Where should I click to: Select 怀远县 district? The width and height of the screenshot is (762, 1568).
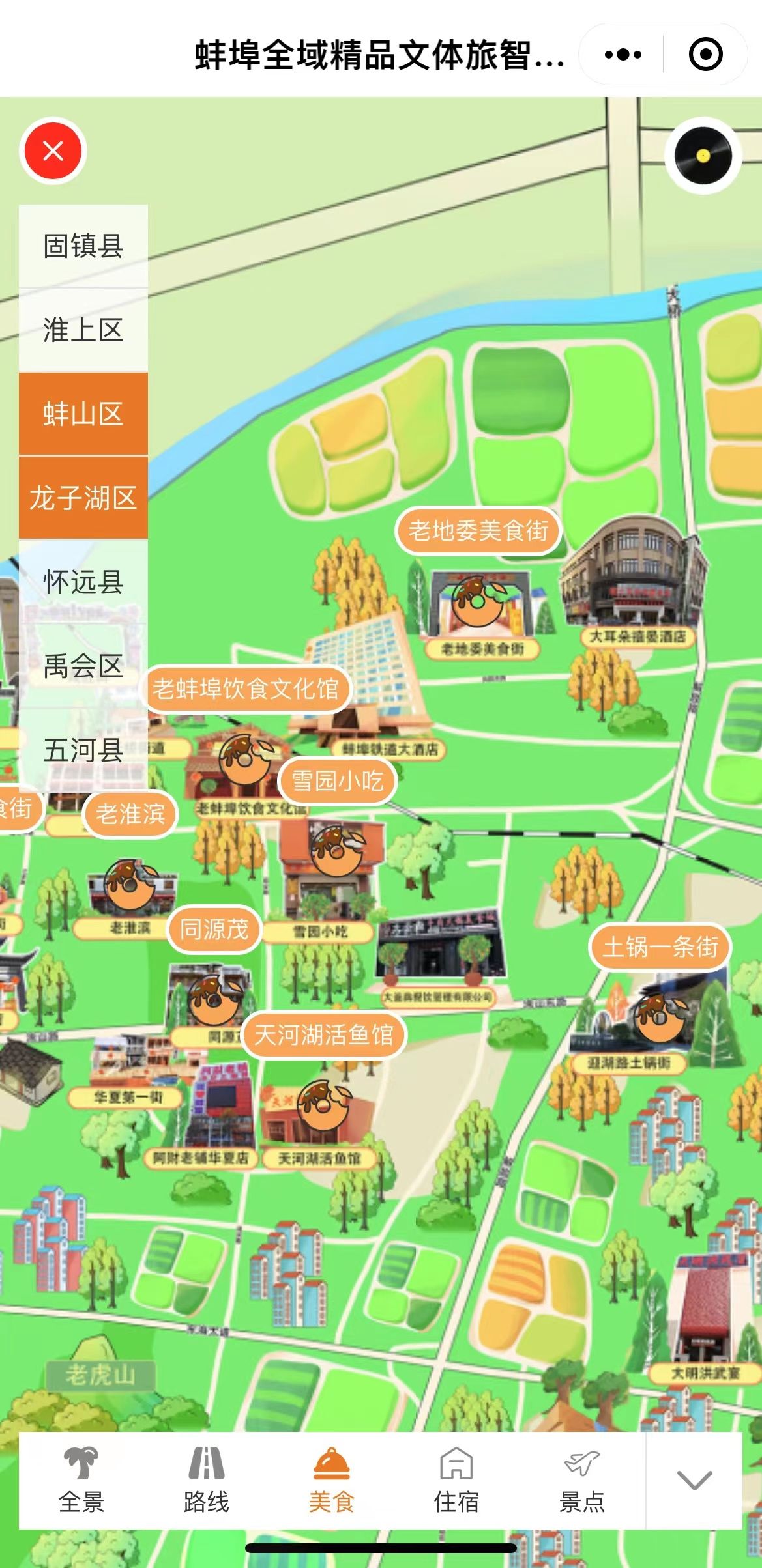83,582
